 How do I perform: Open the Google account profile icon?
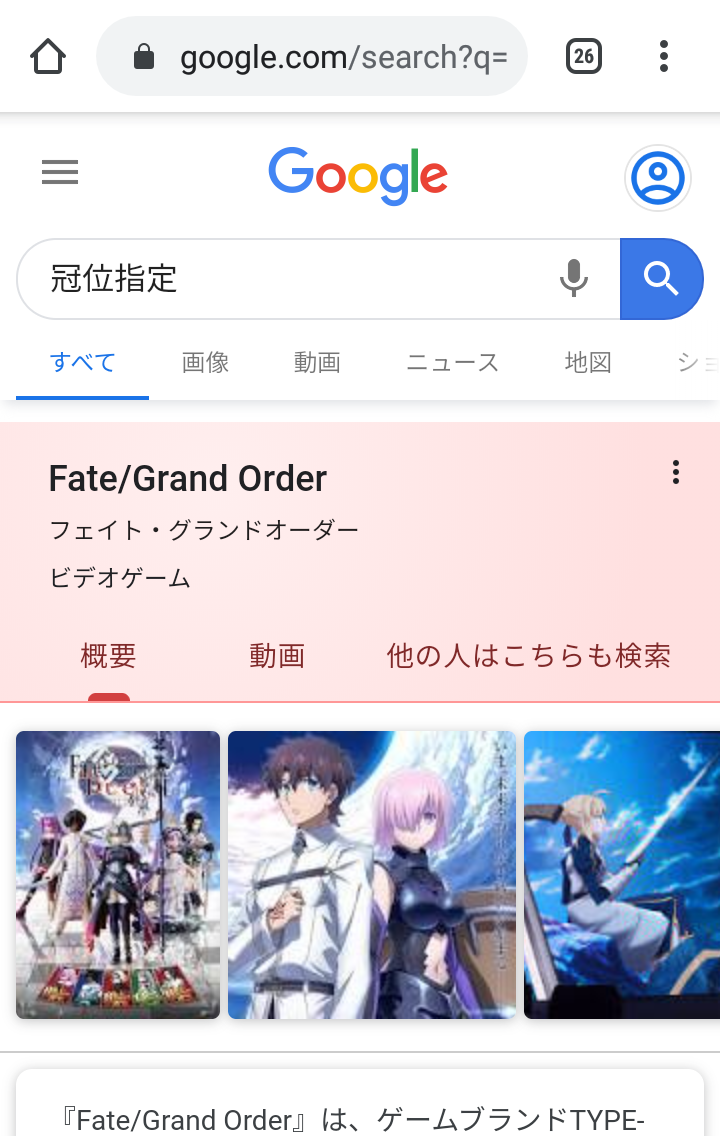pos(658,178)
